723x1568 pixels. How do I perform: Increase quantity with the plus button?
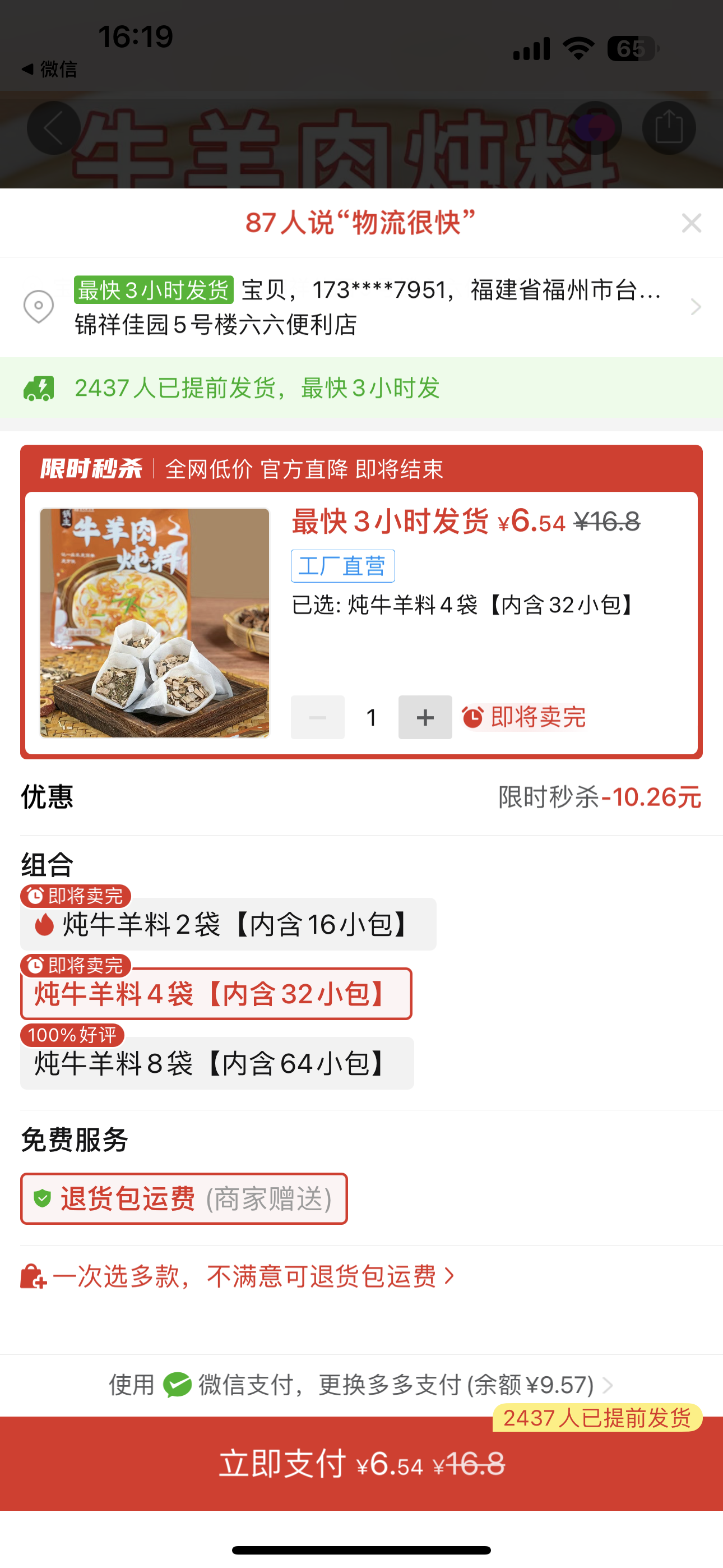(x=425, y=717)
